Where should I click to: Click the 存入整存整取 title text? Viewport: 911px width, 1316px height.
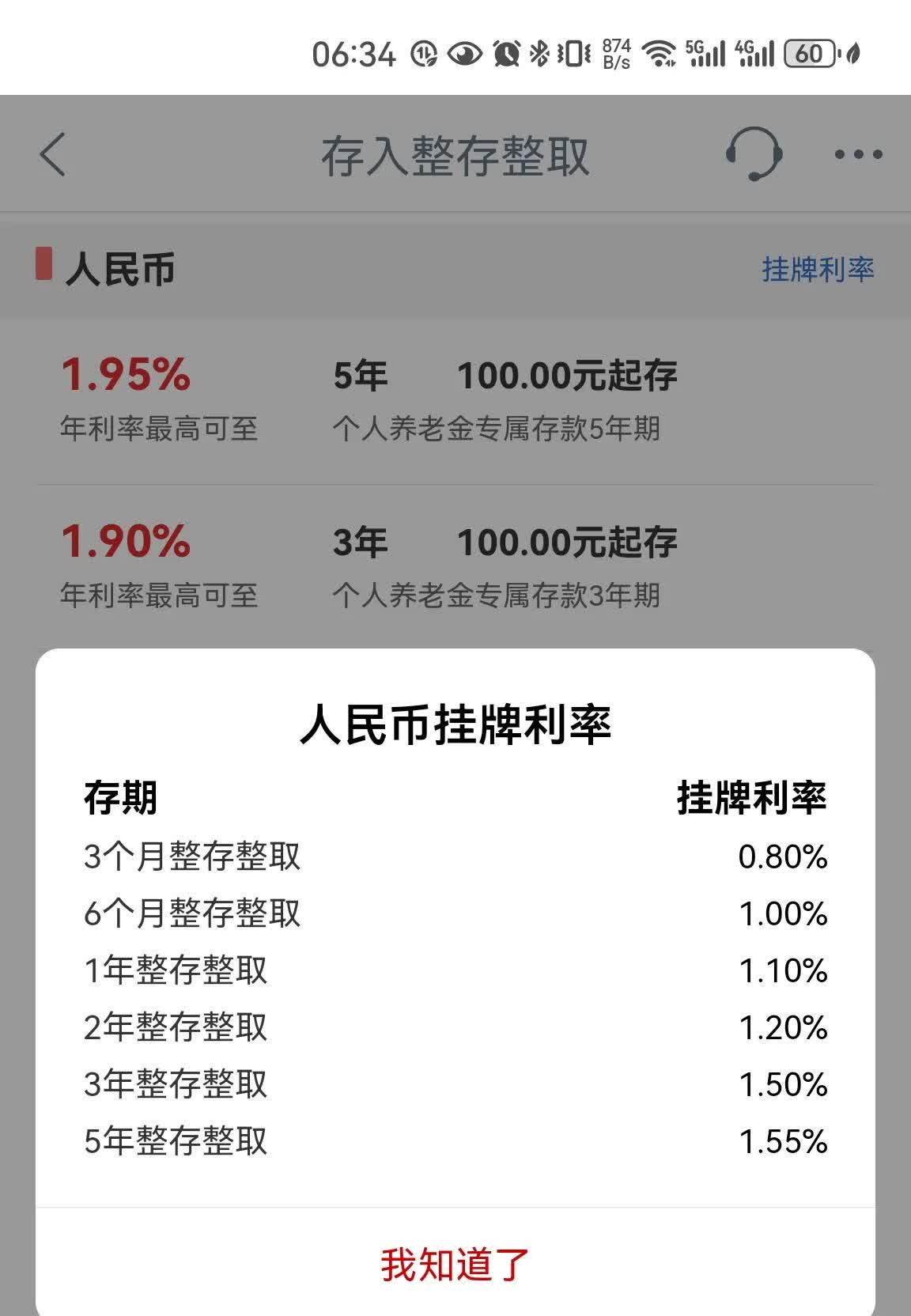coord(455,156)
